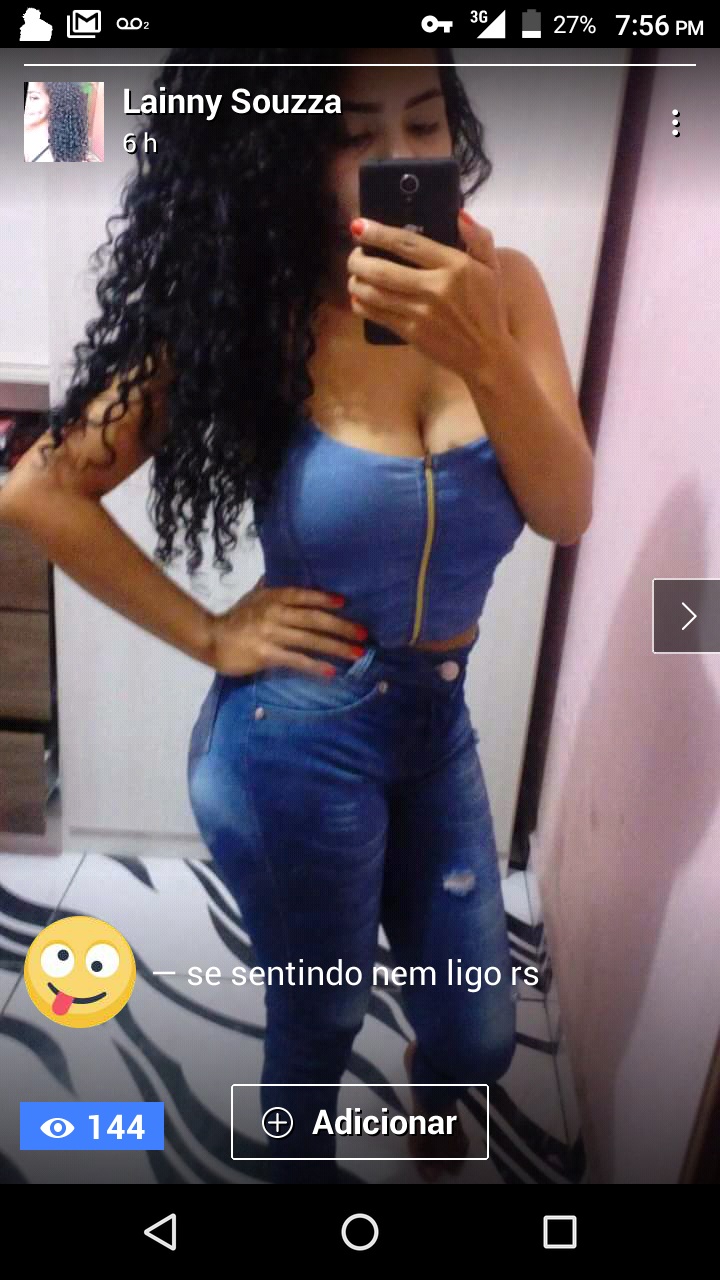Open the 144 viewers list
The image size is (720, 1280).
click(92, 1127)
